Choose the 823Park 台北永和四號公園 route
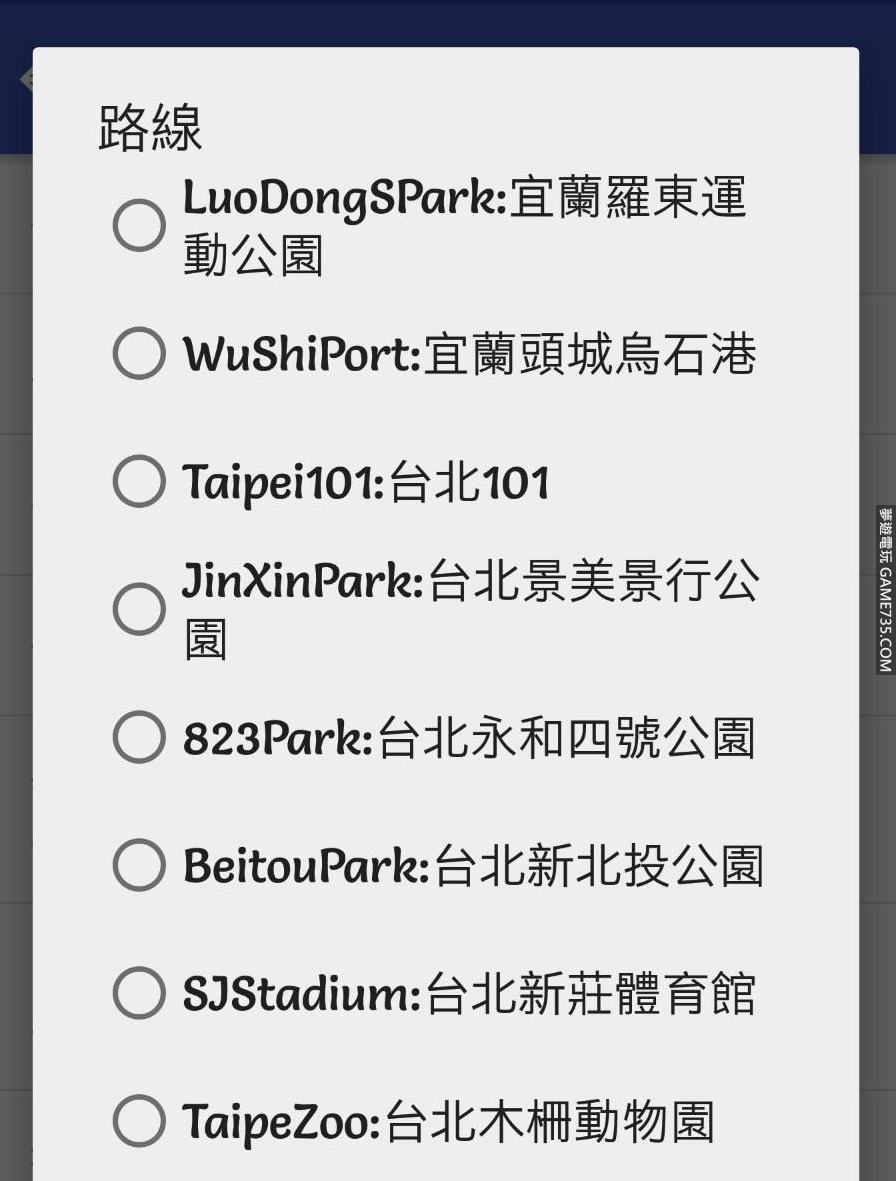This screenshot has width=896, height=1181. pyautogui.click(x=139, y=737)
